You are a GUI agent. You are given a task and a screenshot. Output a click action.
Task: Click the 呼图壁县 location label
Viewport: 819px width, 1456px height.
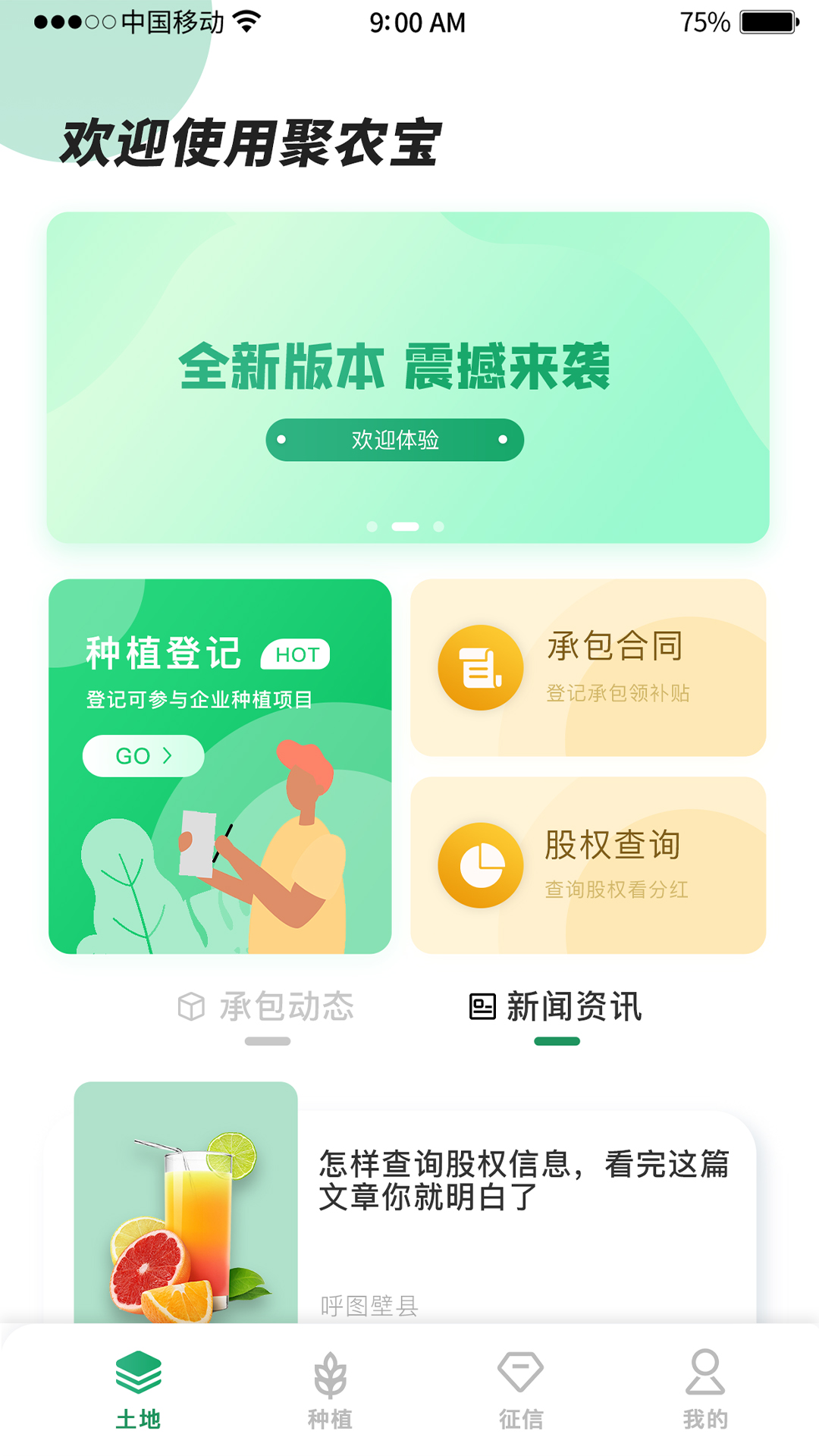[371, 1304]
